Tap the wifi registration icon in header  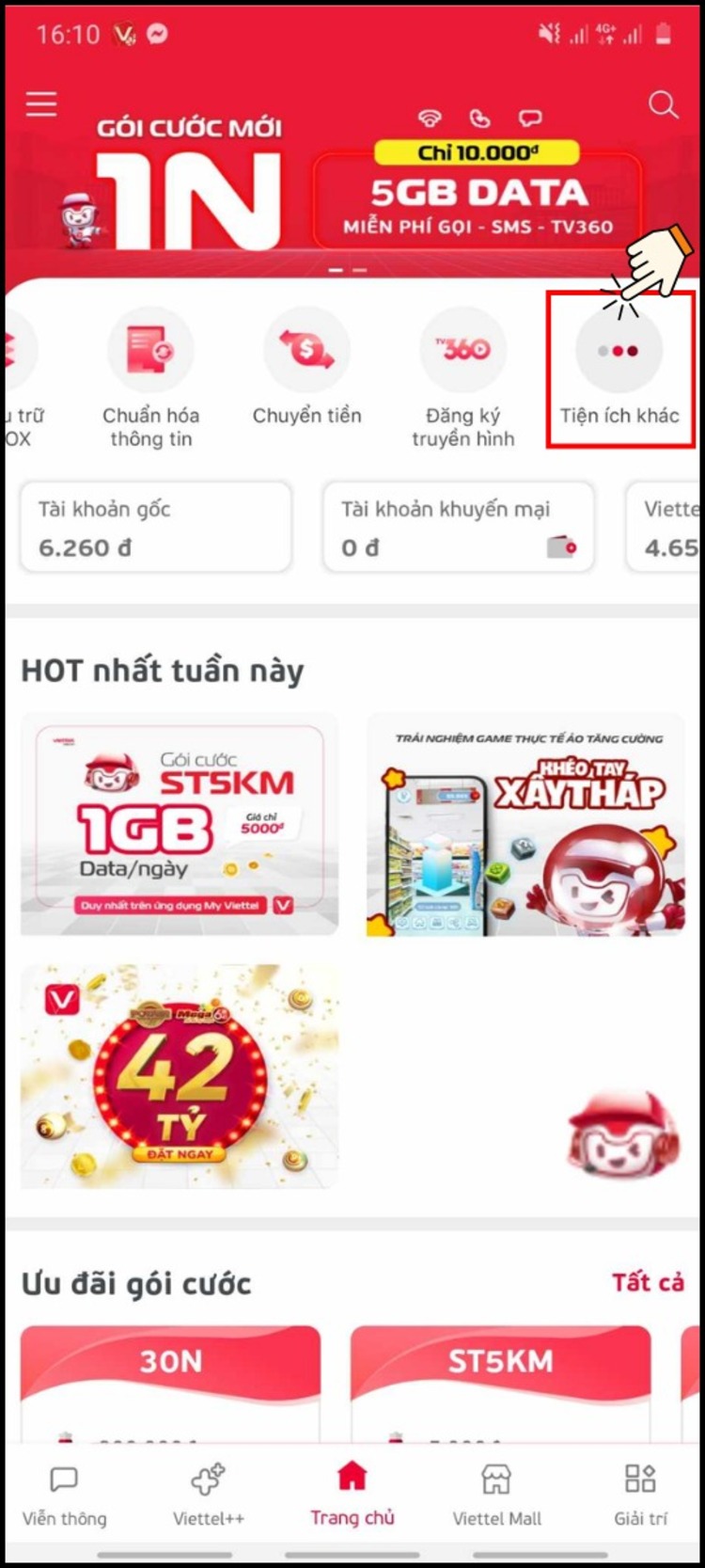(x=428, y=119)
